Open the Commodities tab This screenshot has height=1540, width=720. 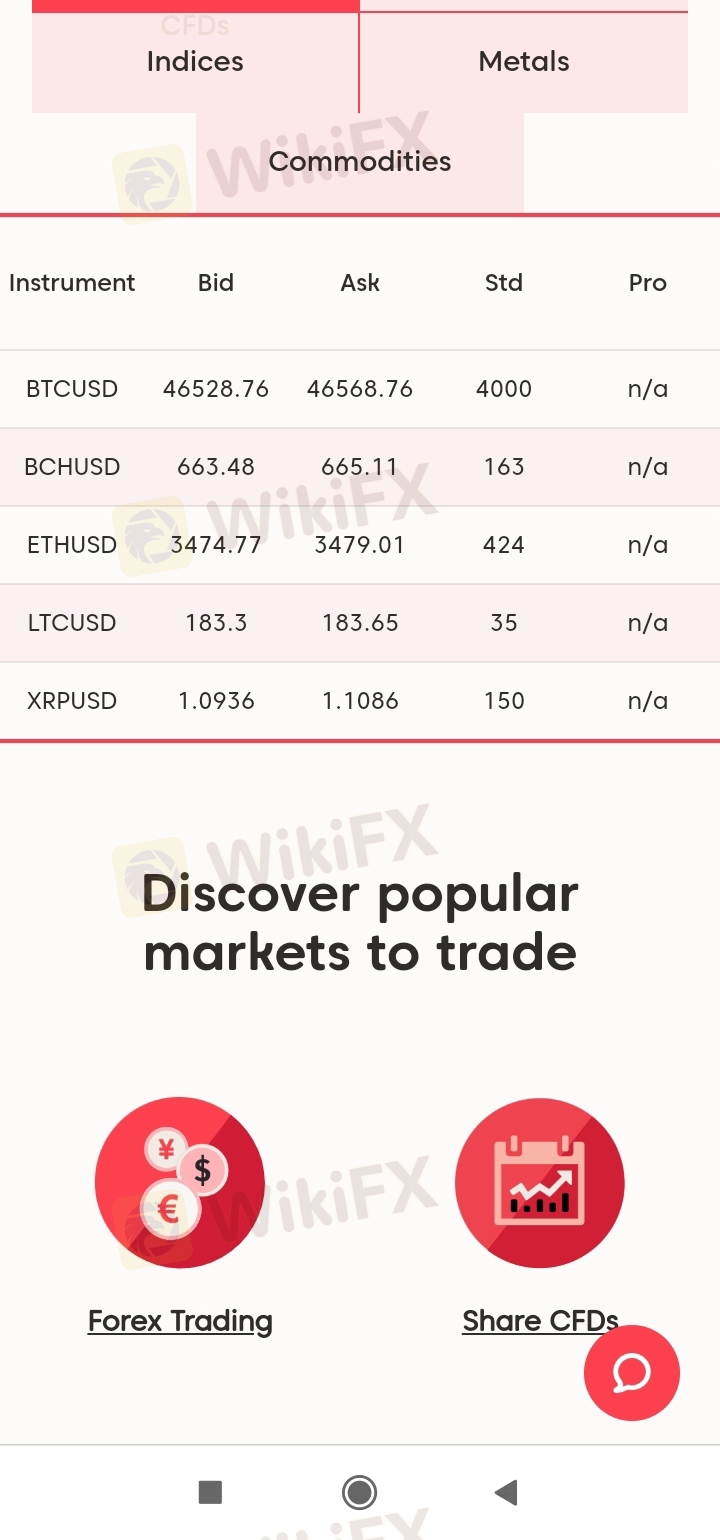click(x=360, y=162)
